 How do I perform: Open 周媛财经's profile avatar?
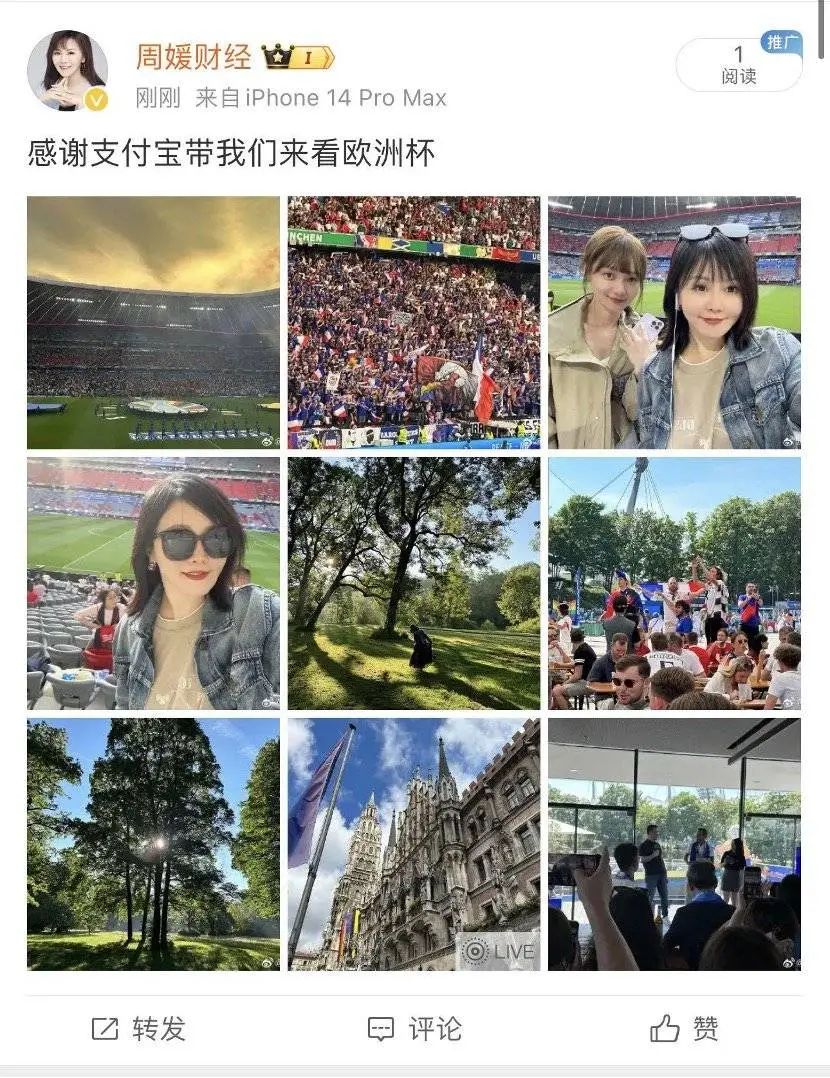(x=67, y=70)
